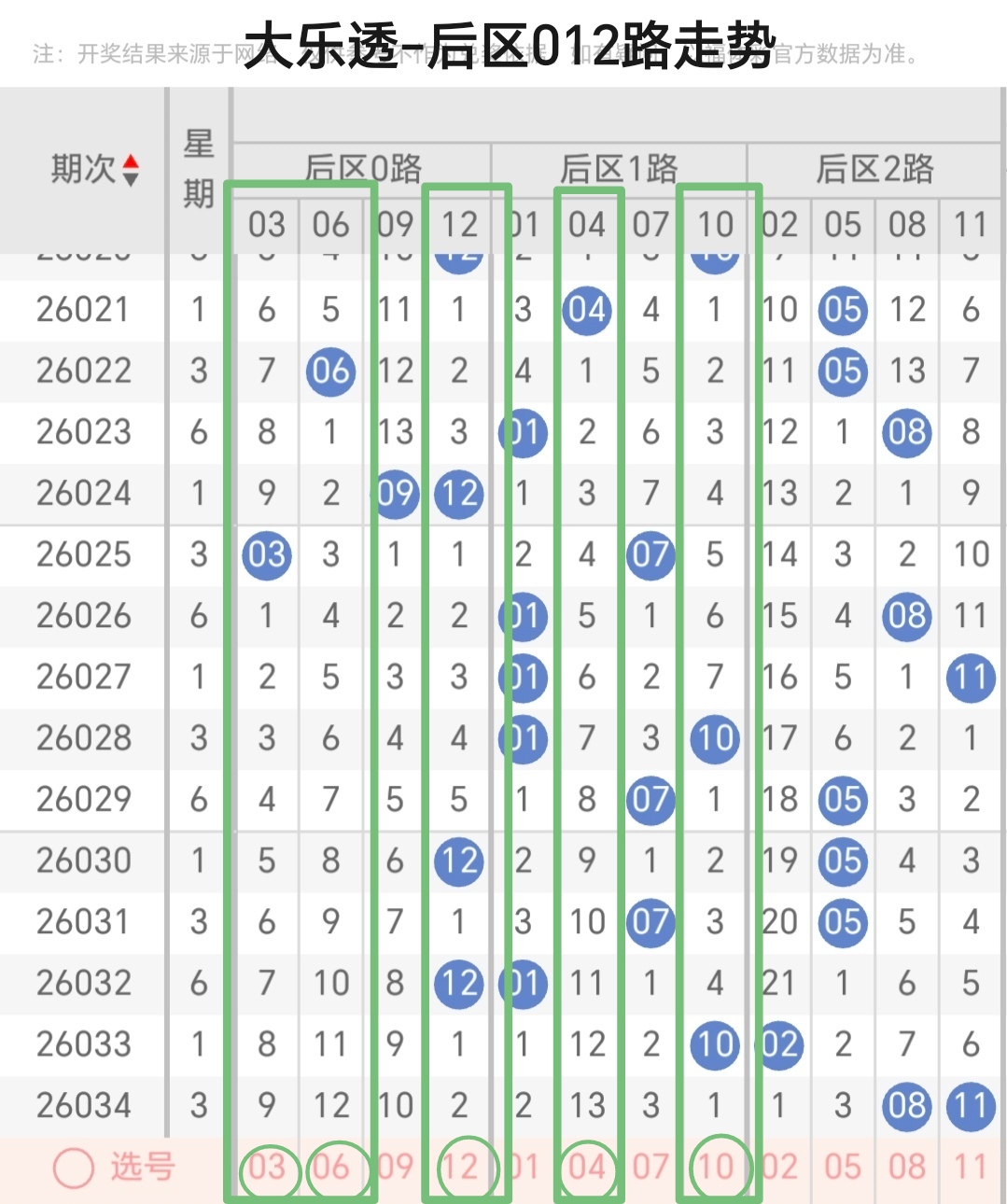Sort the draws by 期次
The image size is (1007, 1204).
(x=130, y=169)
